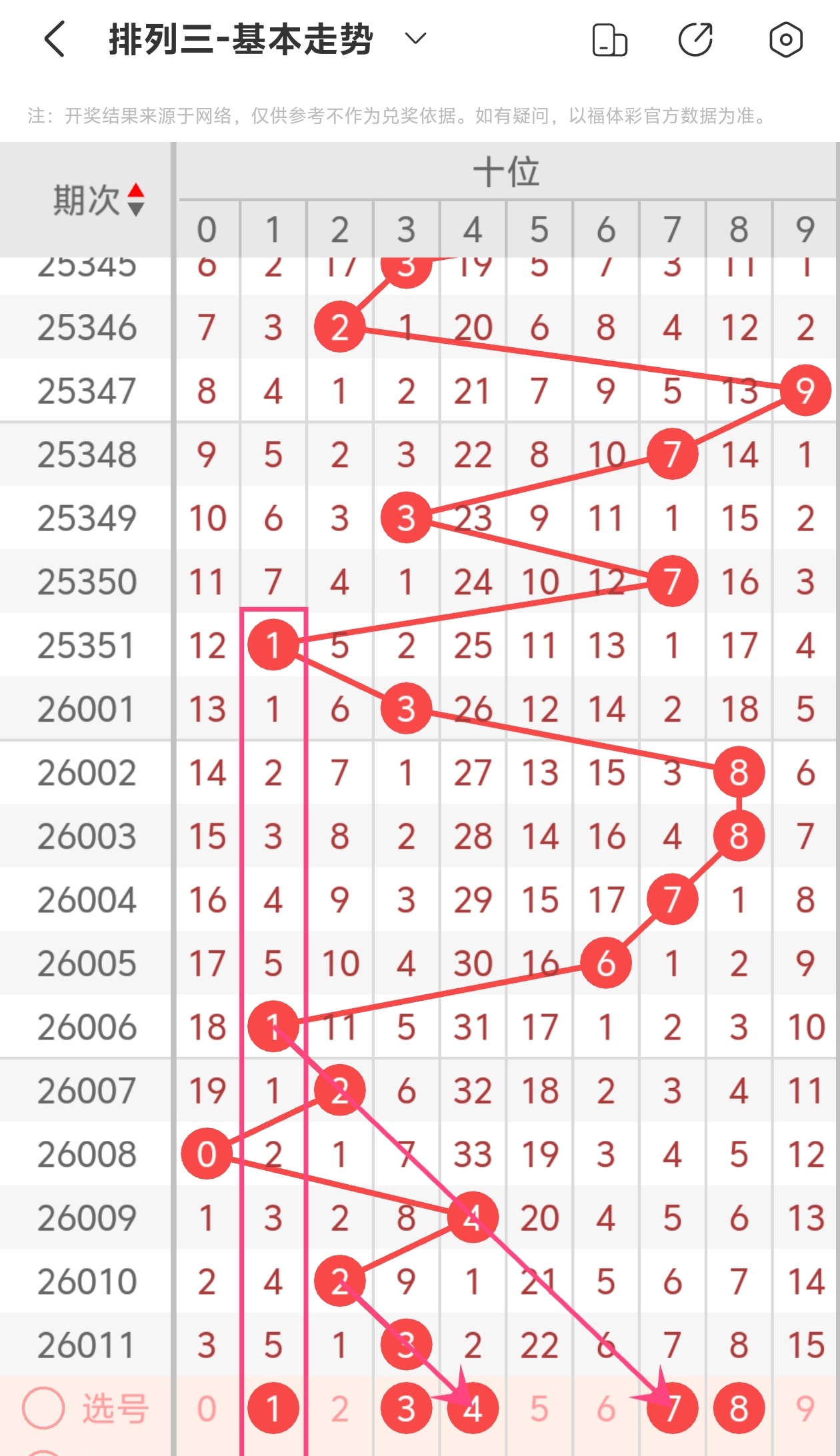
Task: Pick number 5 in the 选号 row
Action: tap(539, 1409)
